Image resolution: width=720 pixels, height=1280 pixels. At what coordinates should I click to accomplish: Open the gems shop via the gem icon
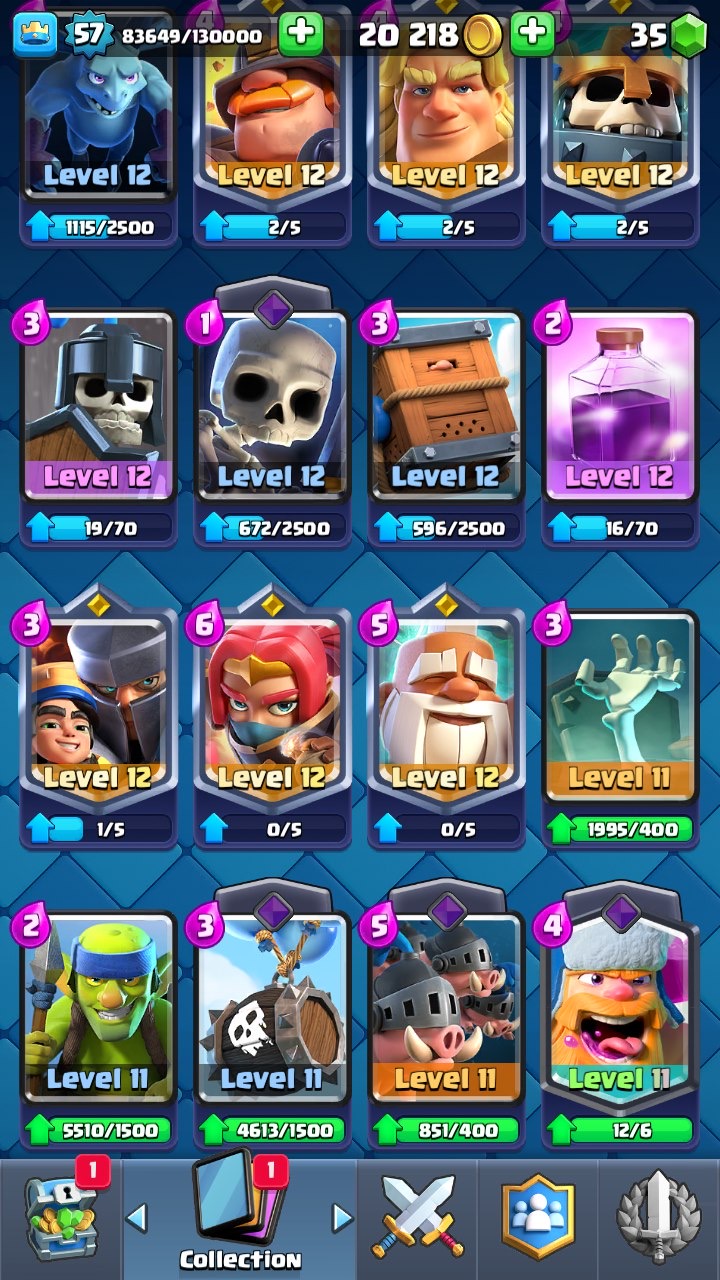tap(687, 36)
